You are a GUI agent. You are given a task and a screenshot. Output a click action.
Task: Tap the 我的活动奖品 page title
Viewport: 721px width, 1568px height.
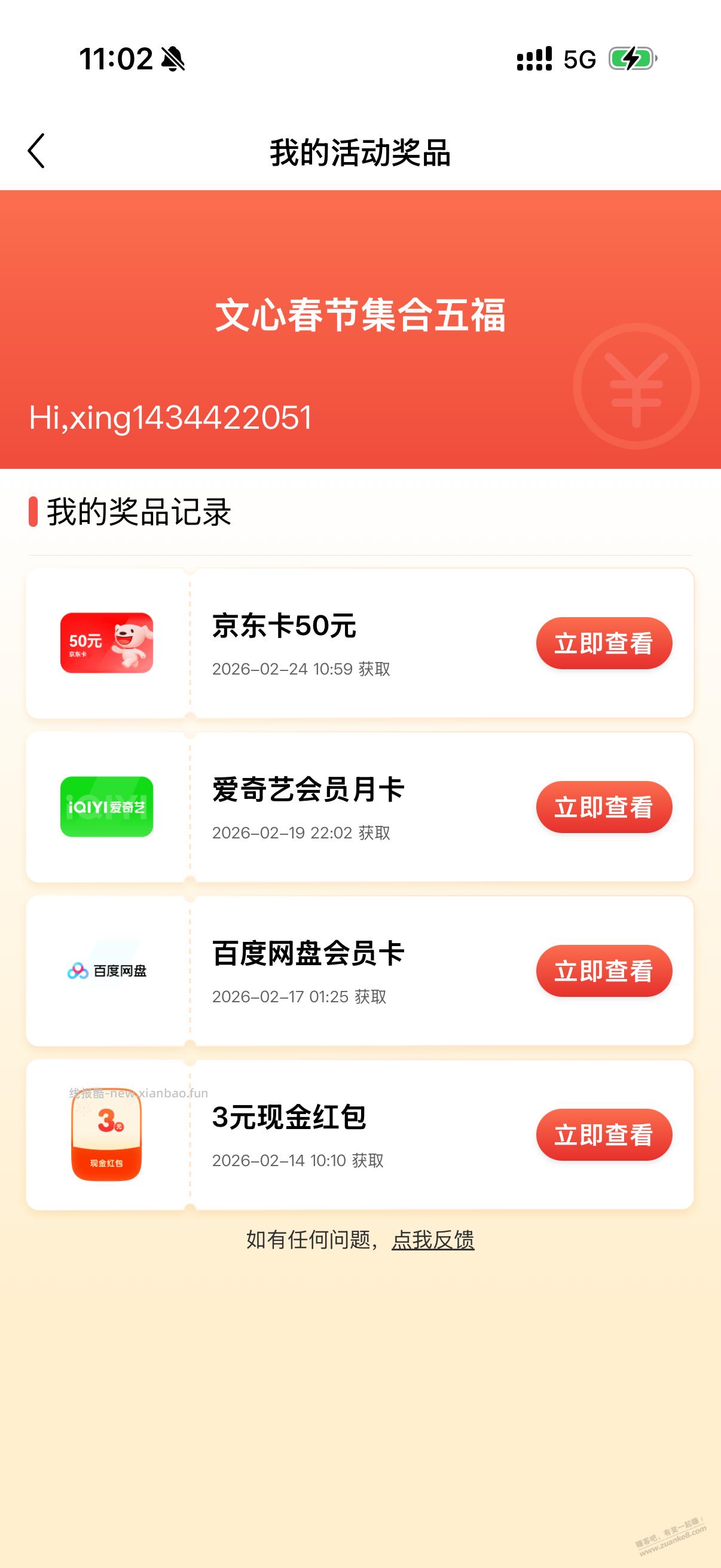[x=360, y=153]
